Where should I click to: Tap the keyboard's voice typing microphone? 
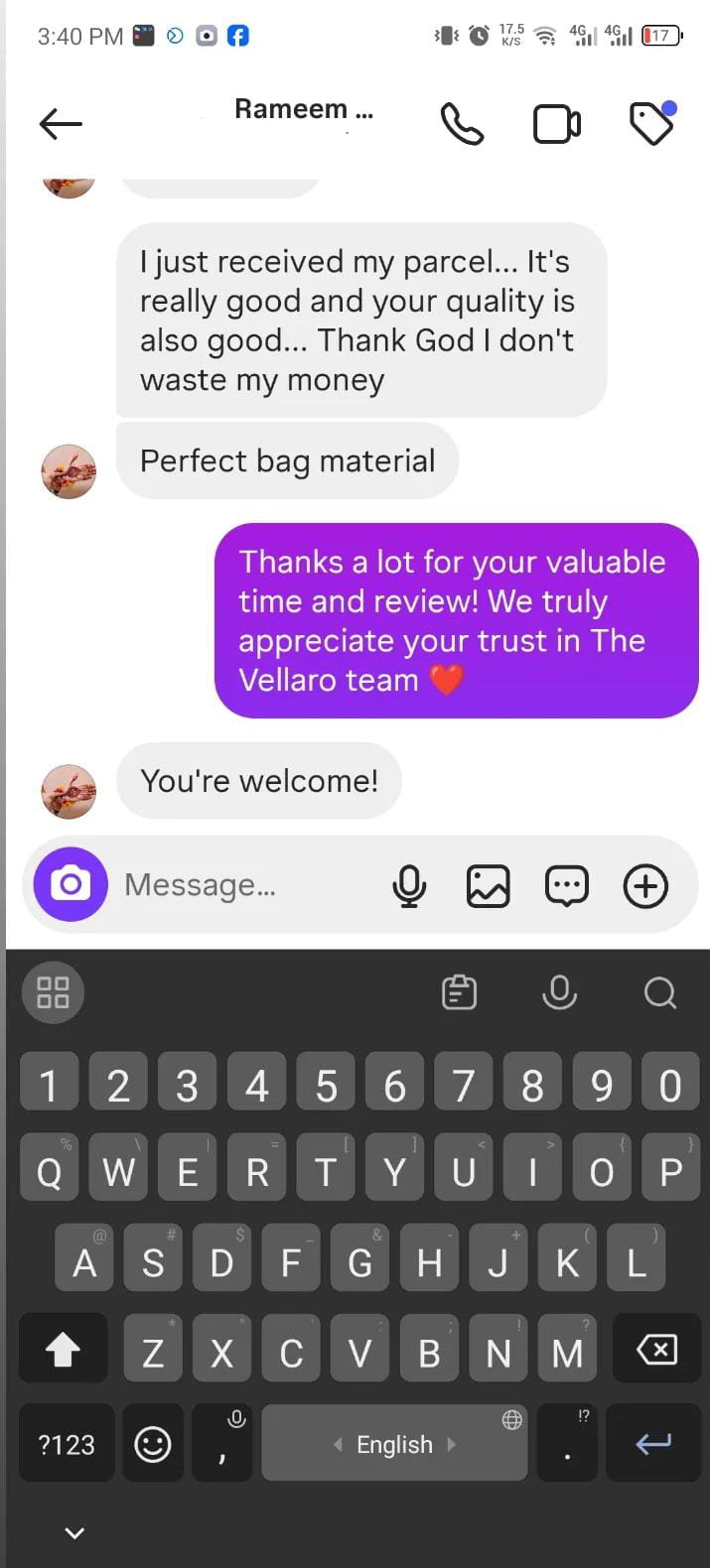(x=559, y=992)
